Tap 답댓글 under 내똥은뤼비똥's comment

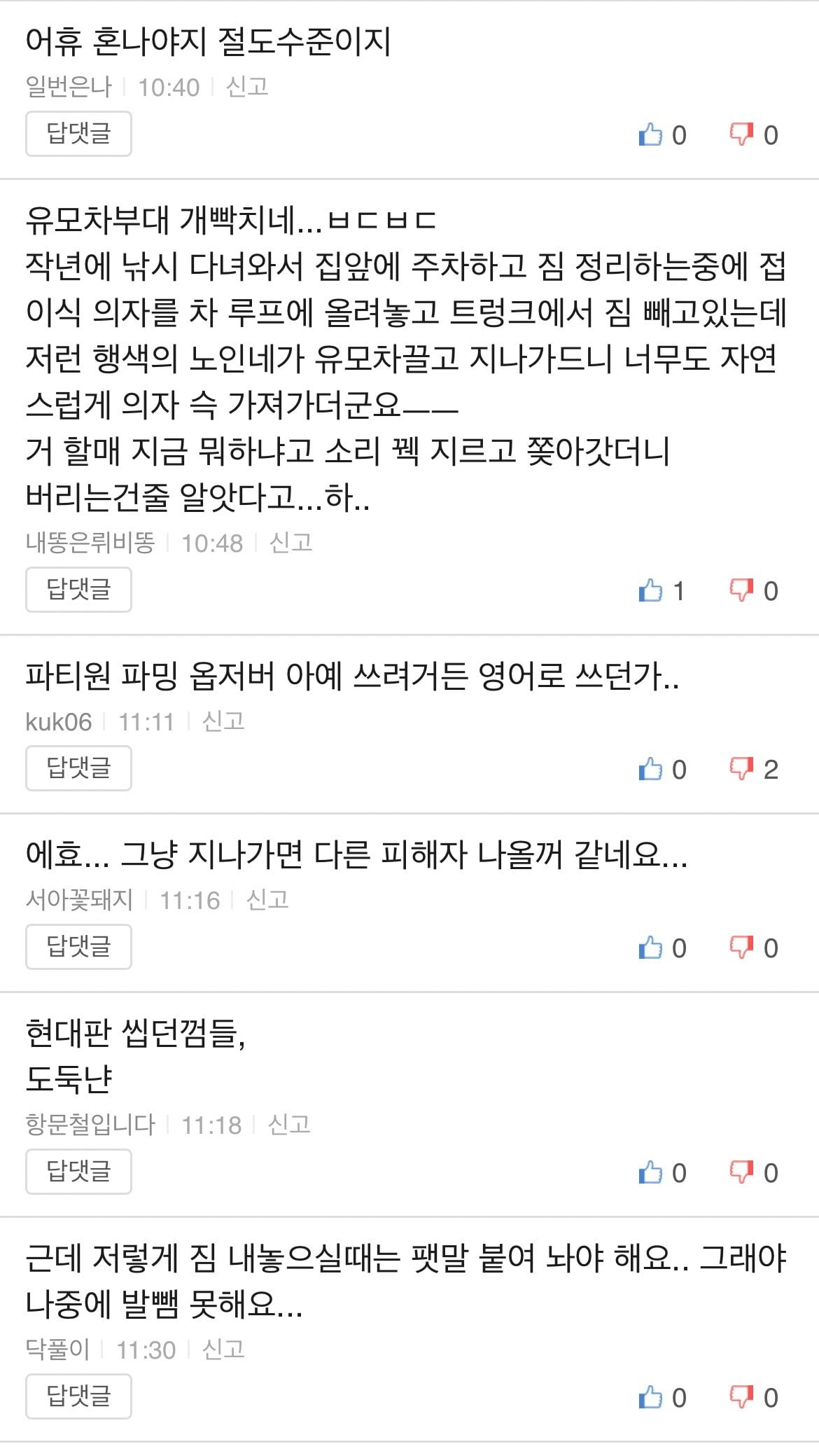coord(78,590)
